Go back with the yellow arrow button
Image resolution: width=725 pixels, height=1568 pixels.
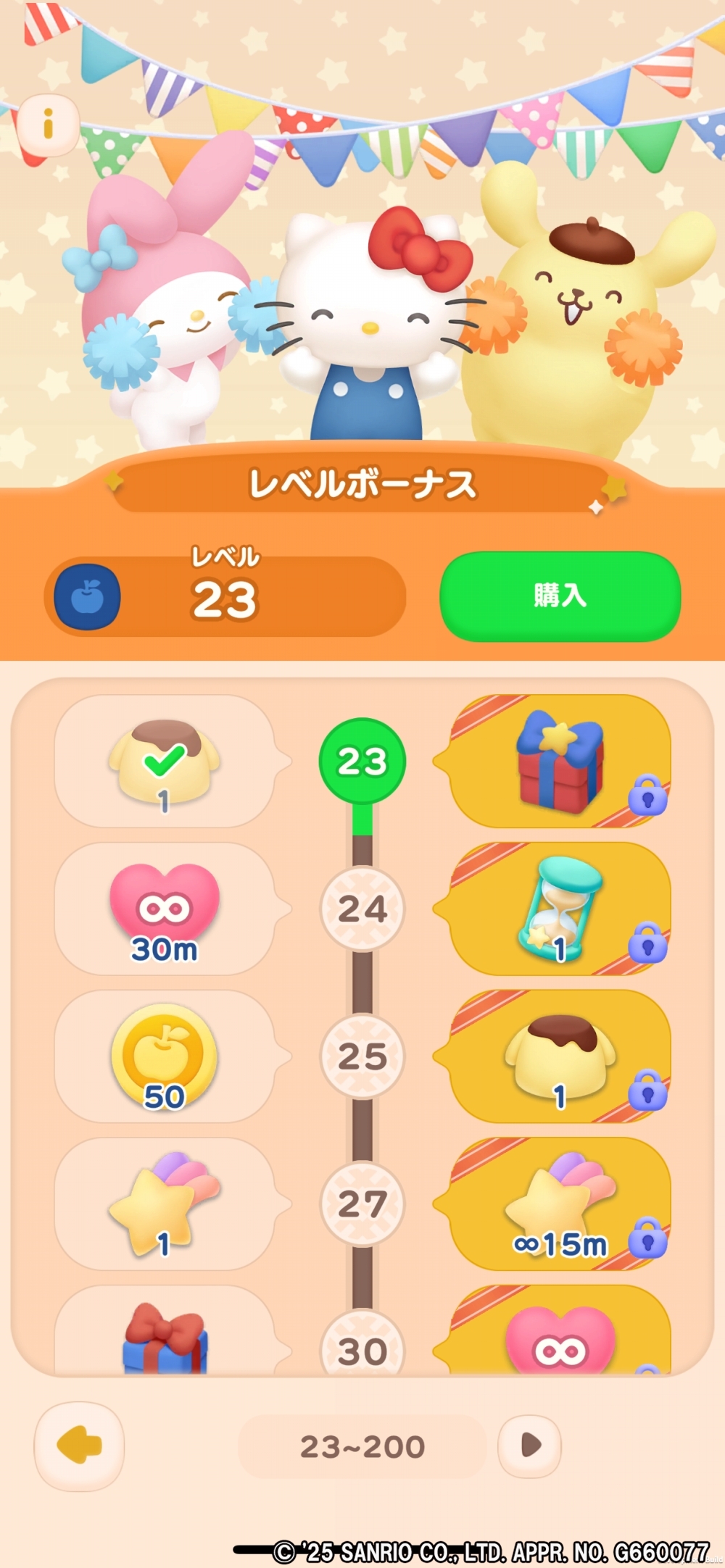(79, 1446)
